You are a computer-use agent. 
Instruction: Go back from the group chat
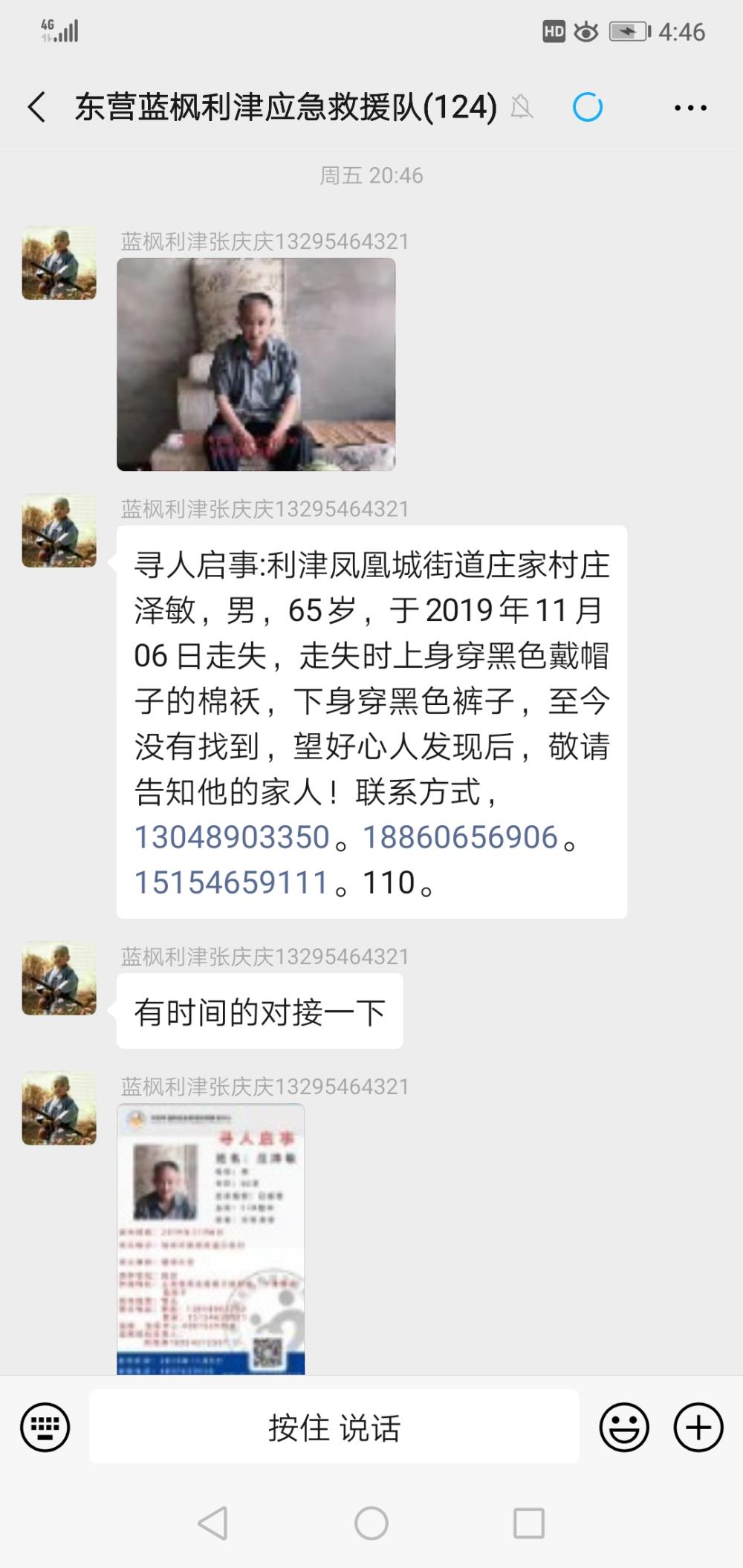(37, 108)
